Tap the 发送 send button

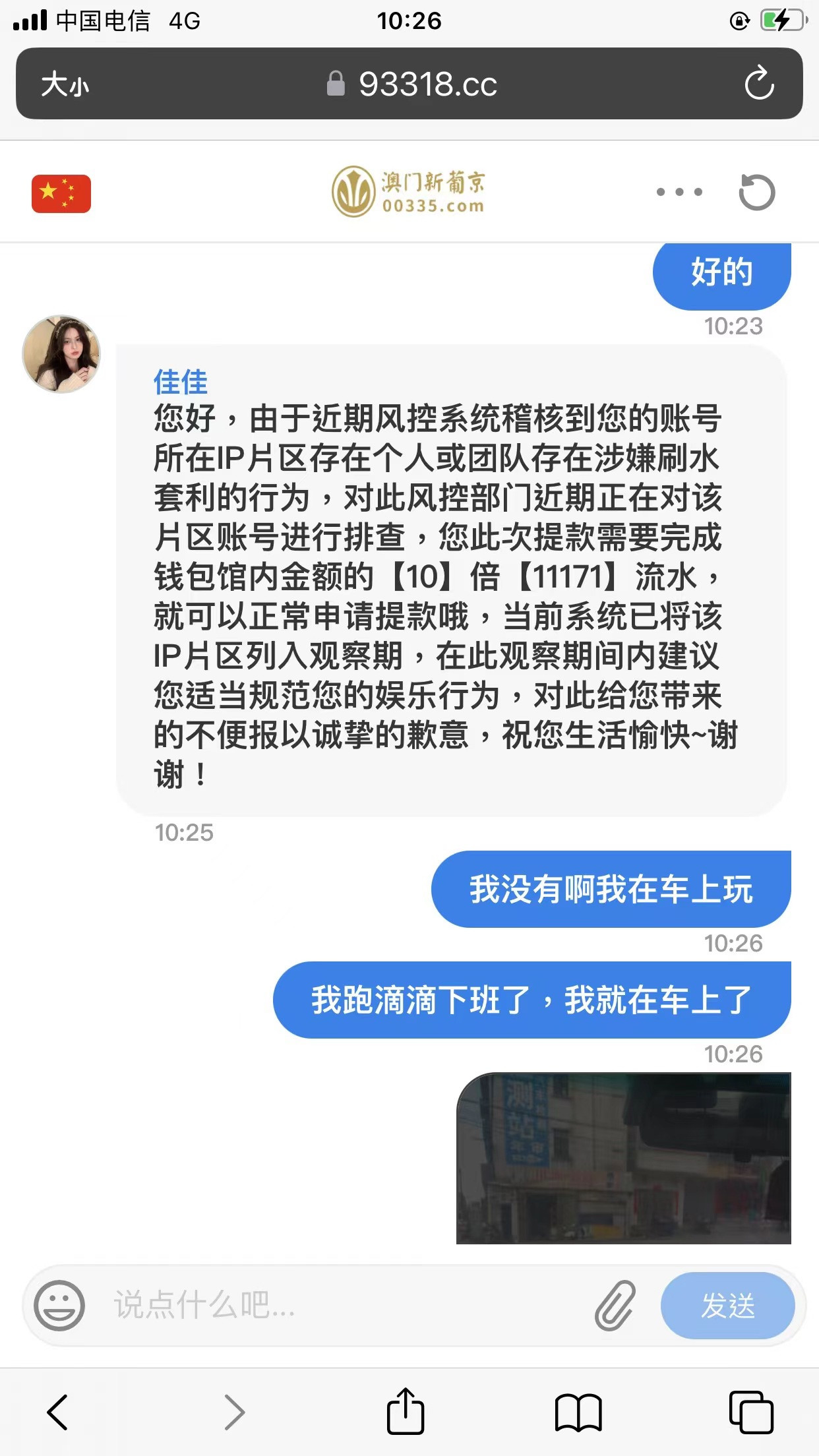click(x=727, y=1305)
